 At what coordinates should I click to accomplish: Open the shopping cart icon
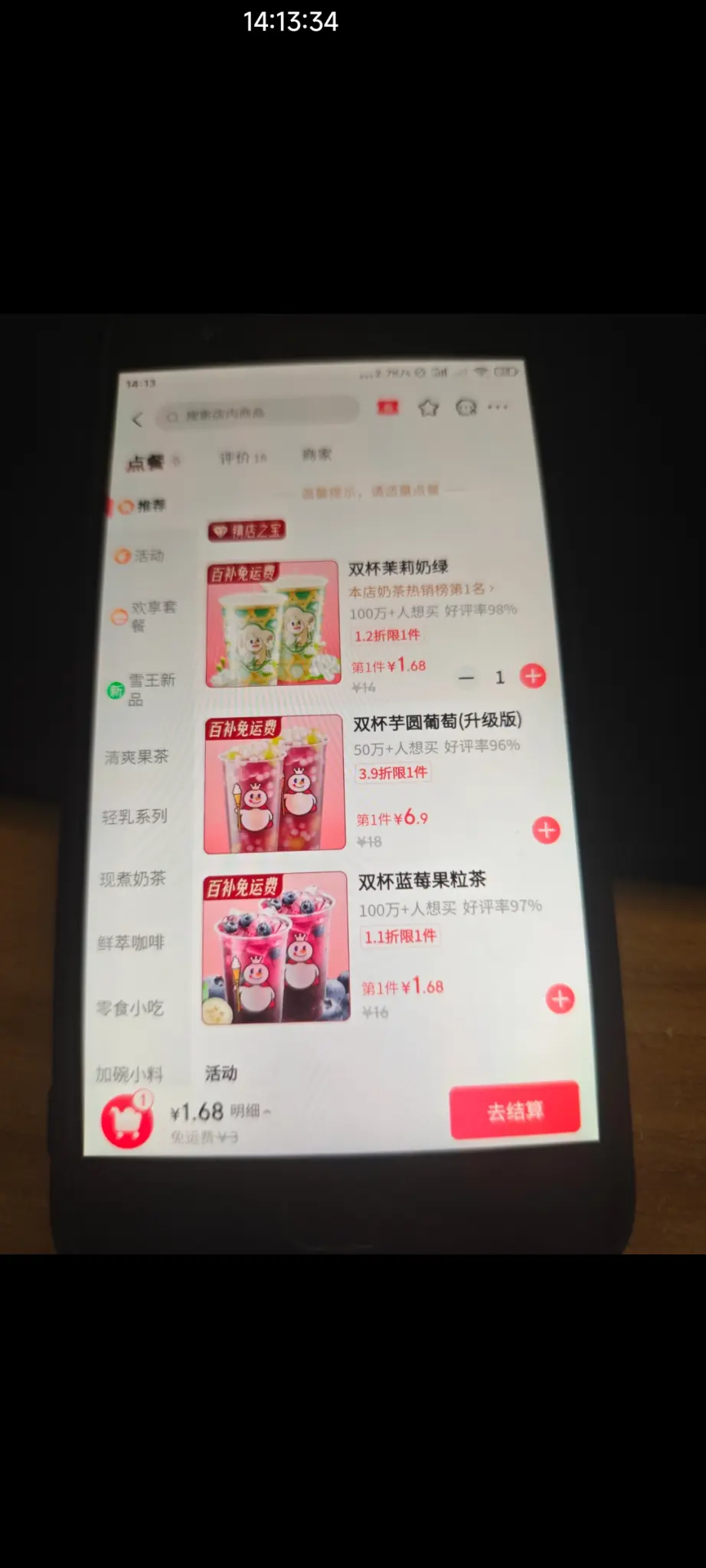pyautogui.click(x=127, y=1122)
